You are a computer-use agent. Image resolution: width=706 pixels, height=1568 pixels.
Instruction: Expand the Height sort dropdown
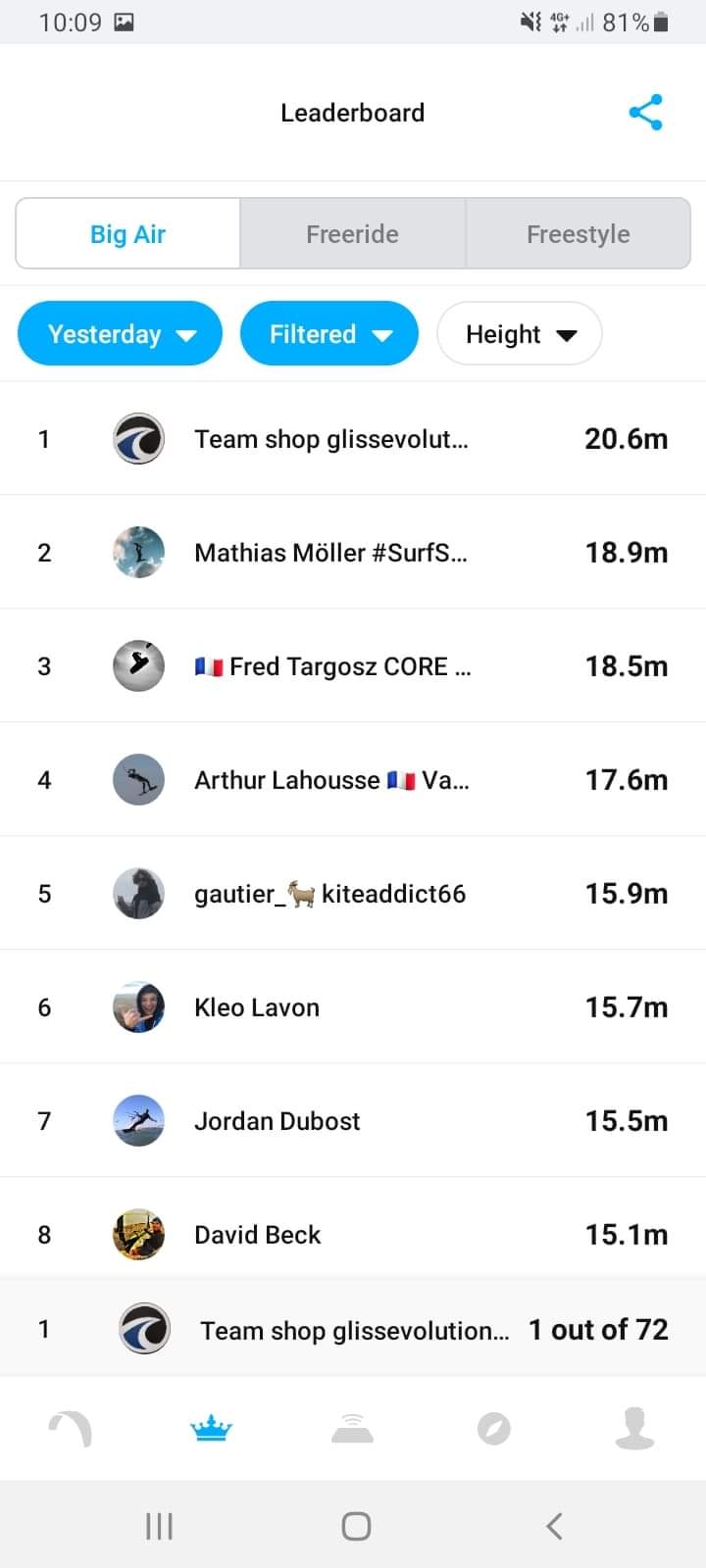519,334
